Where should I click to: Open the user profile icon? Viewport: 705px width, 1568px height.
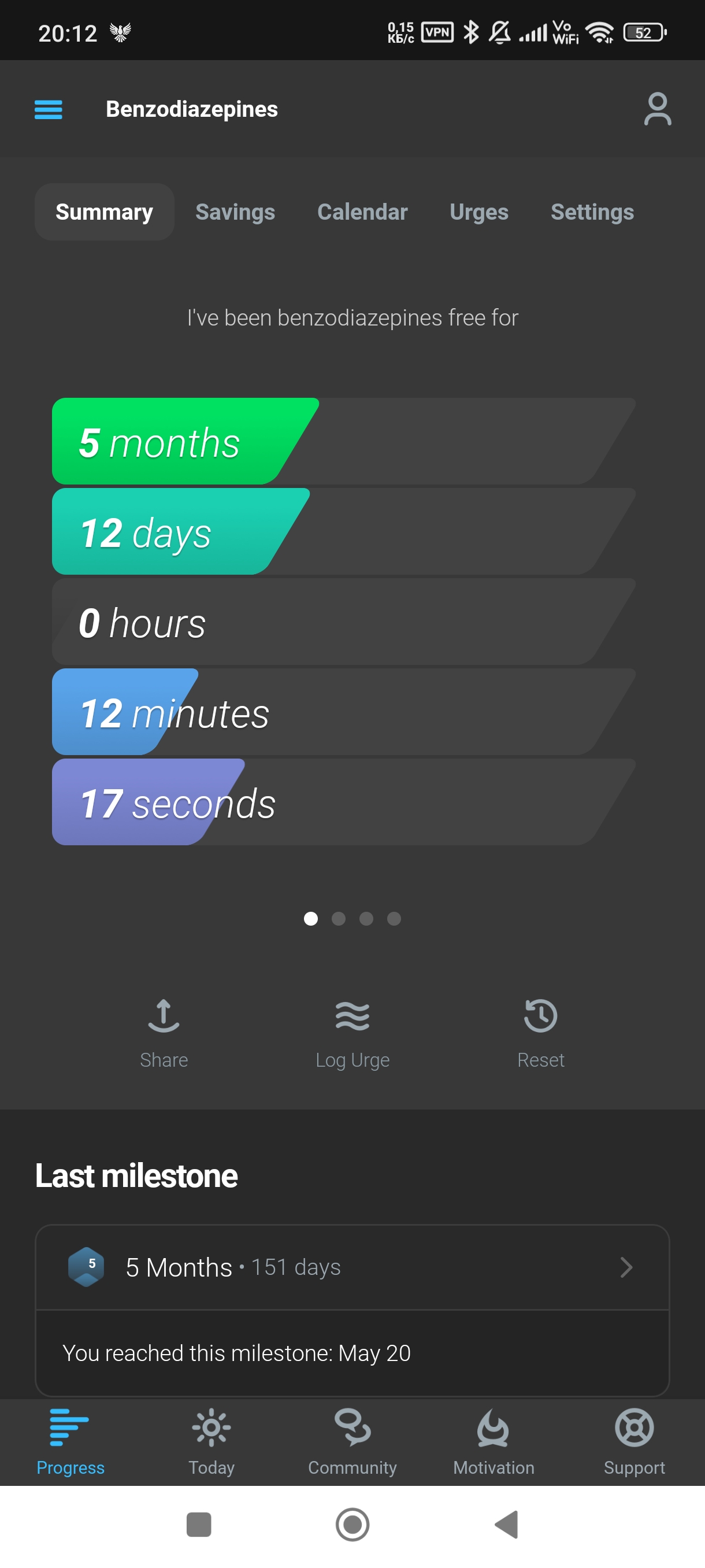pyautogui.click(x=657, y=110)
